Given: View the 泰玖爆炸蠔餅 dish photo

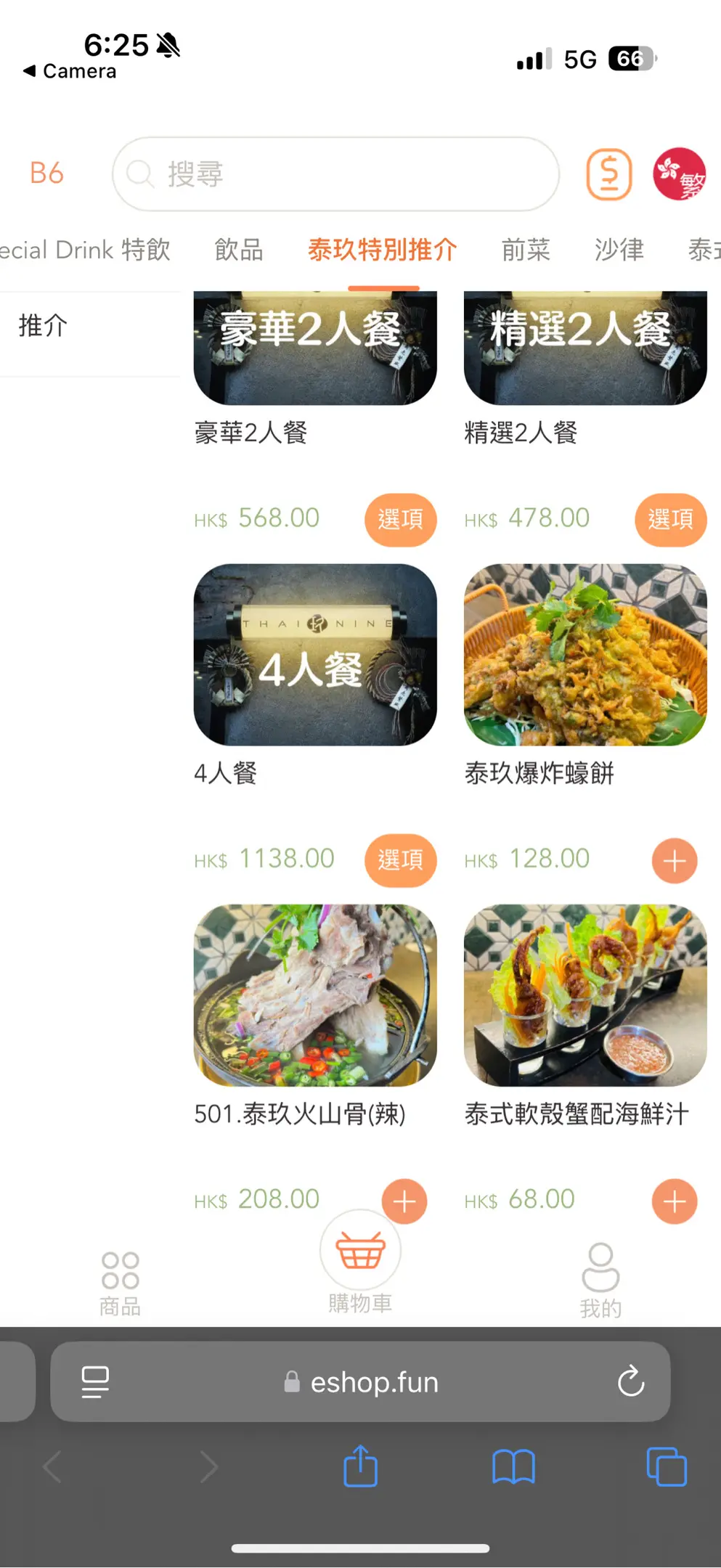Looking at the screenshot, I should point(585,655).
